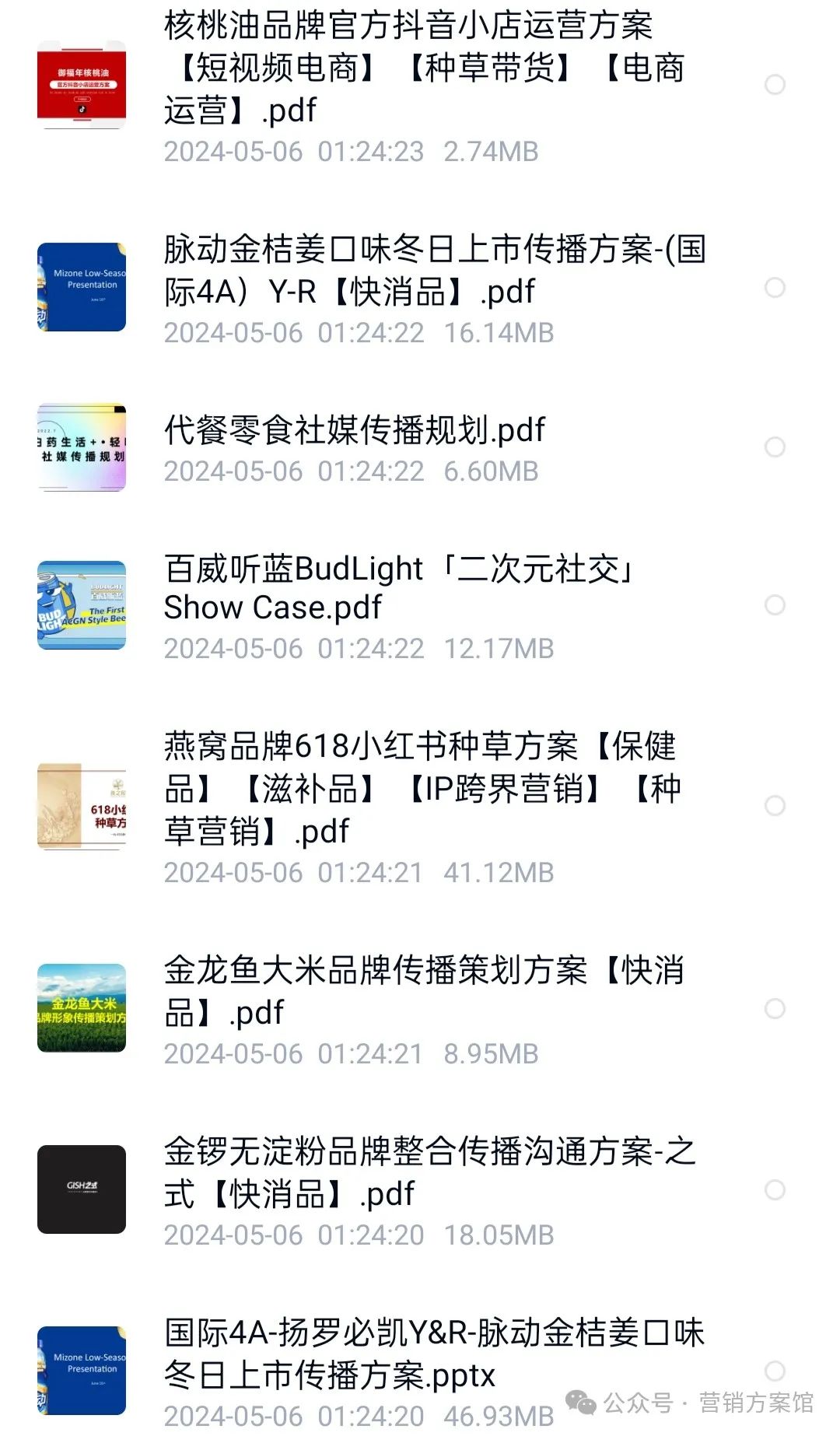Open 脉动金桔姜口味冬日上市传播方案 PDF file

point(434,271)
